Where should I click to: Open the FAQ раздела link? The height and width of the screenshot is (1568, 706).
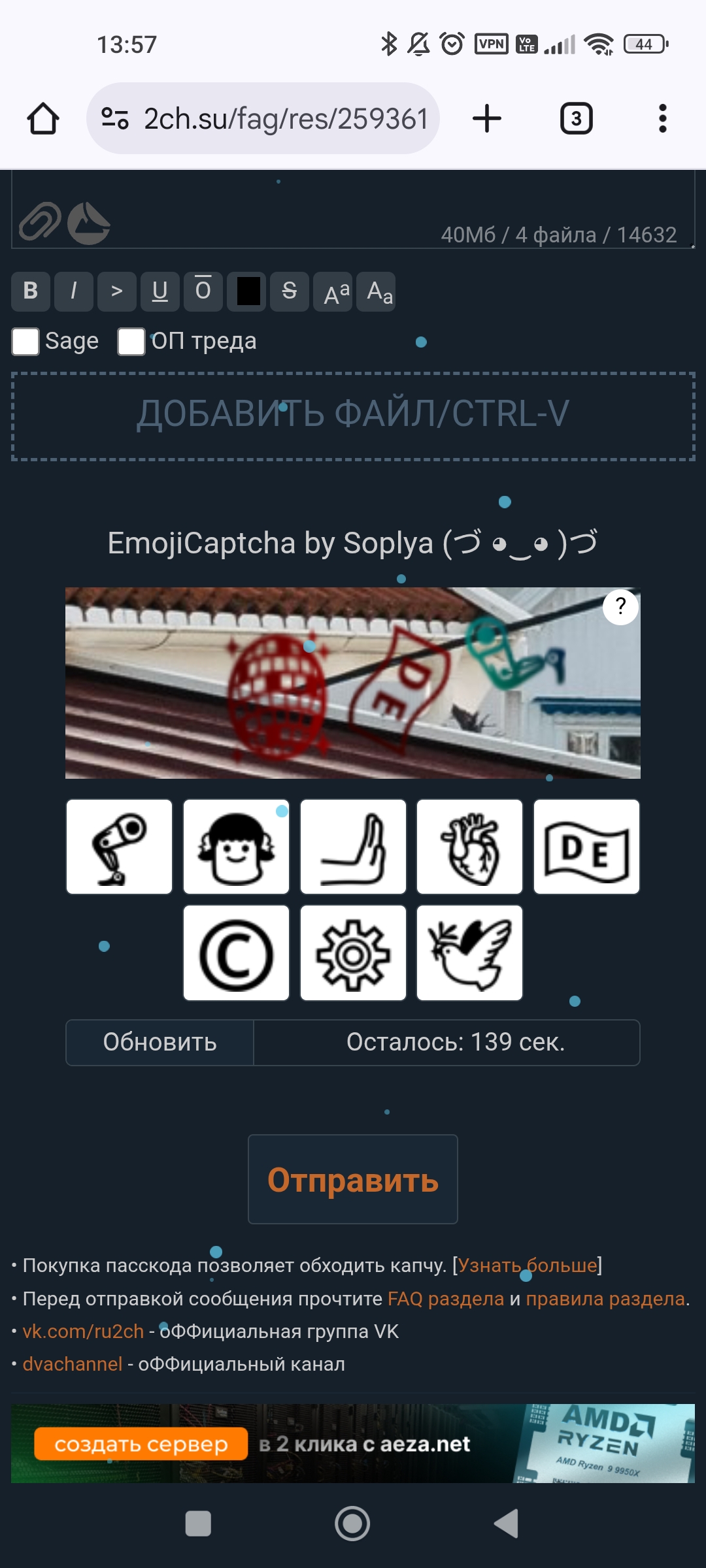pyautogui.click(x=446, y=1299)
